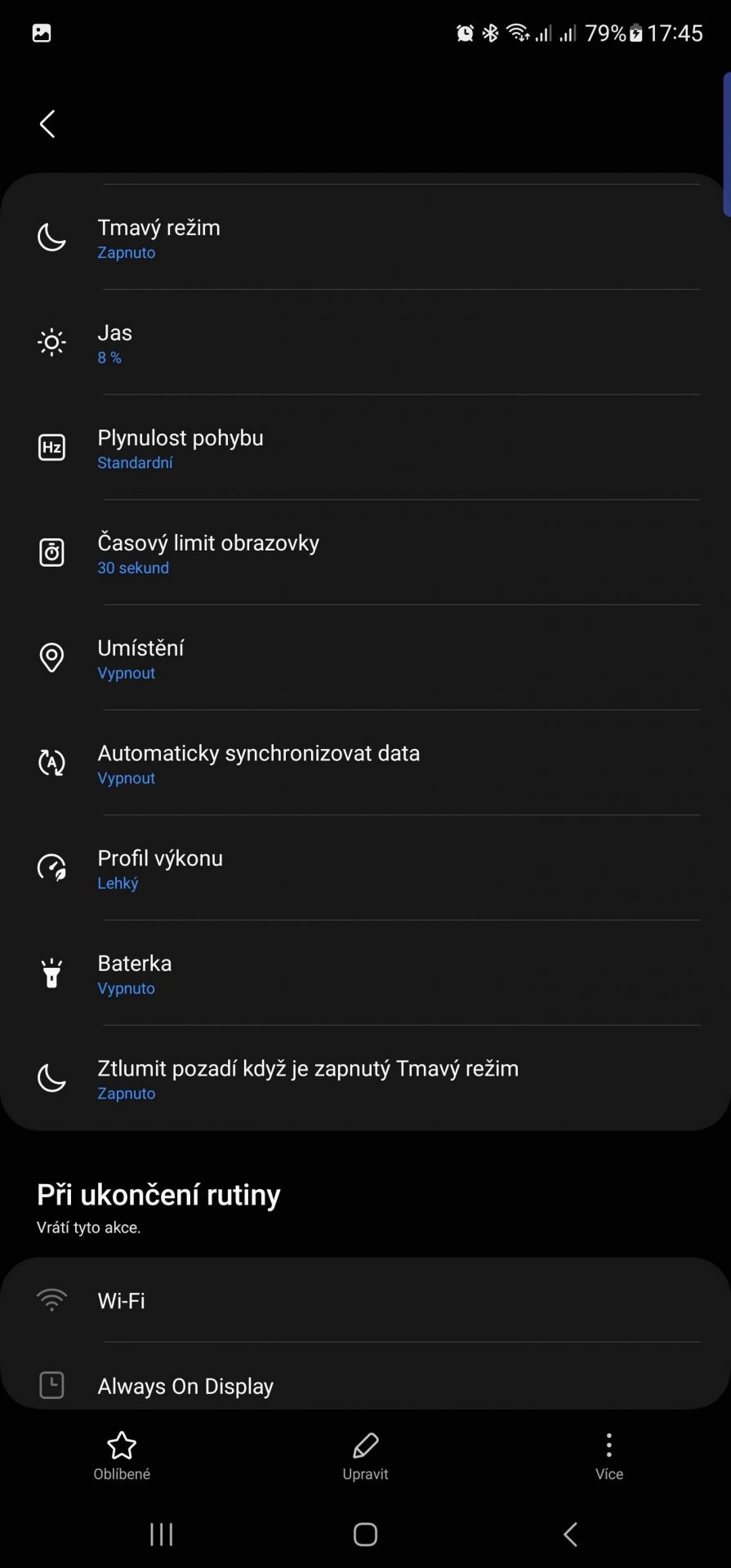Screen dimensions: 731x1568
Task: Open Automaticky synchronizovat data row
Action: point(365,763)
